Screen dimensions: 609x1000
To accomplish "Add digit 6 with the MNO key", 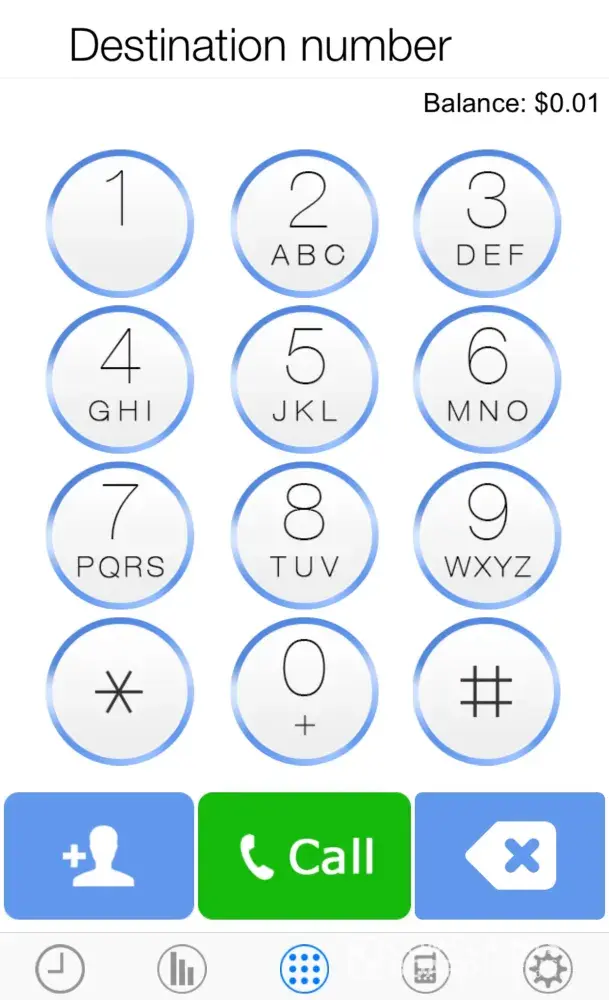I will 488,380.
